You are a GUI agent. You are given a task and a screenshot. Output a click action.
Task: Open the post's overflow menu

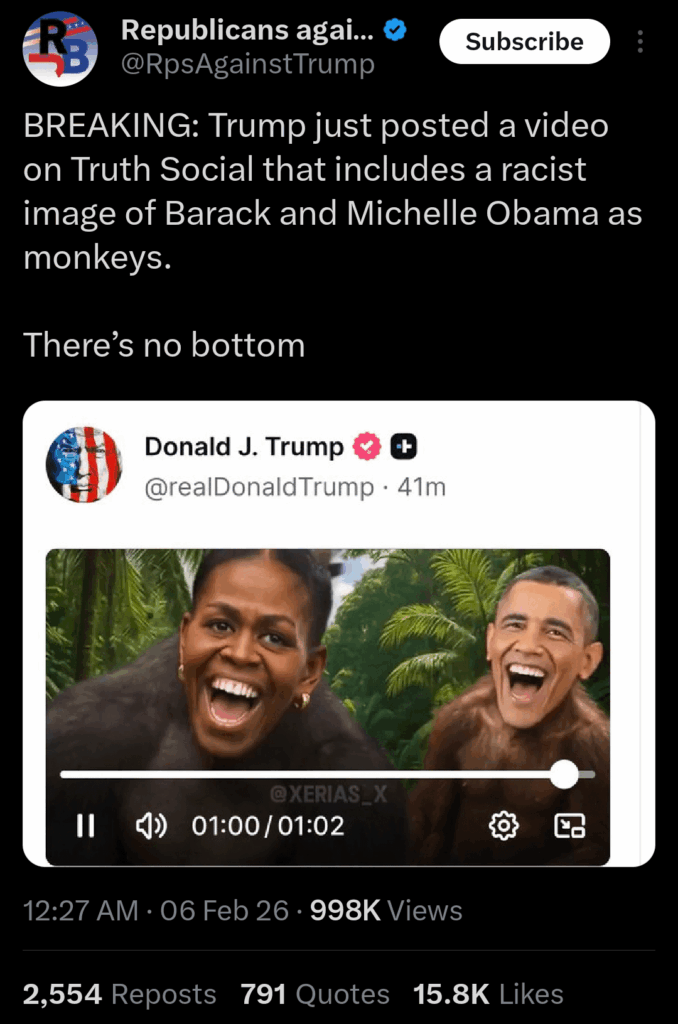tap(640, 42)
